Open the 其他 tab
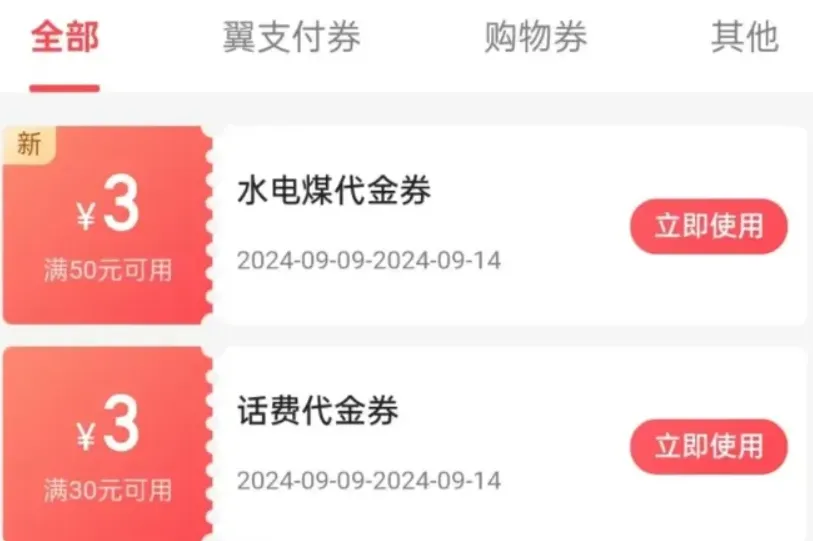Image resolution: width=813 pixels, height=541 pixels. tap(744, 38)
